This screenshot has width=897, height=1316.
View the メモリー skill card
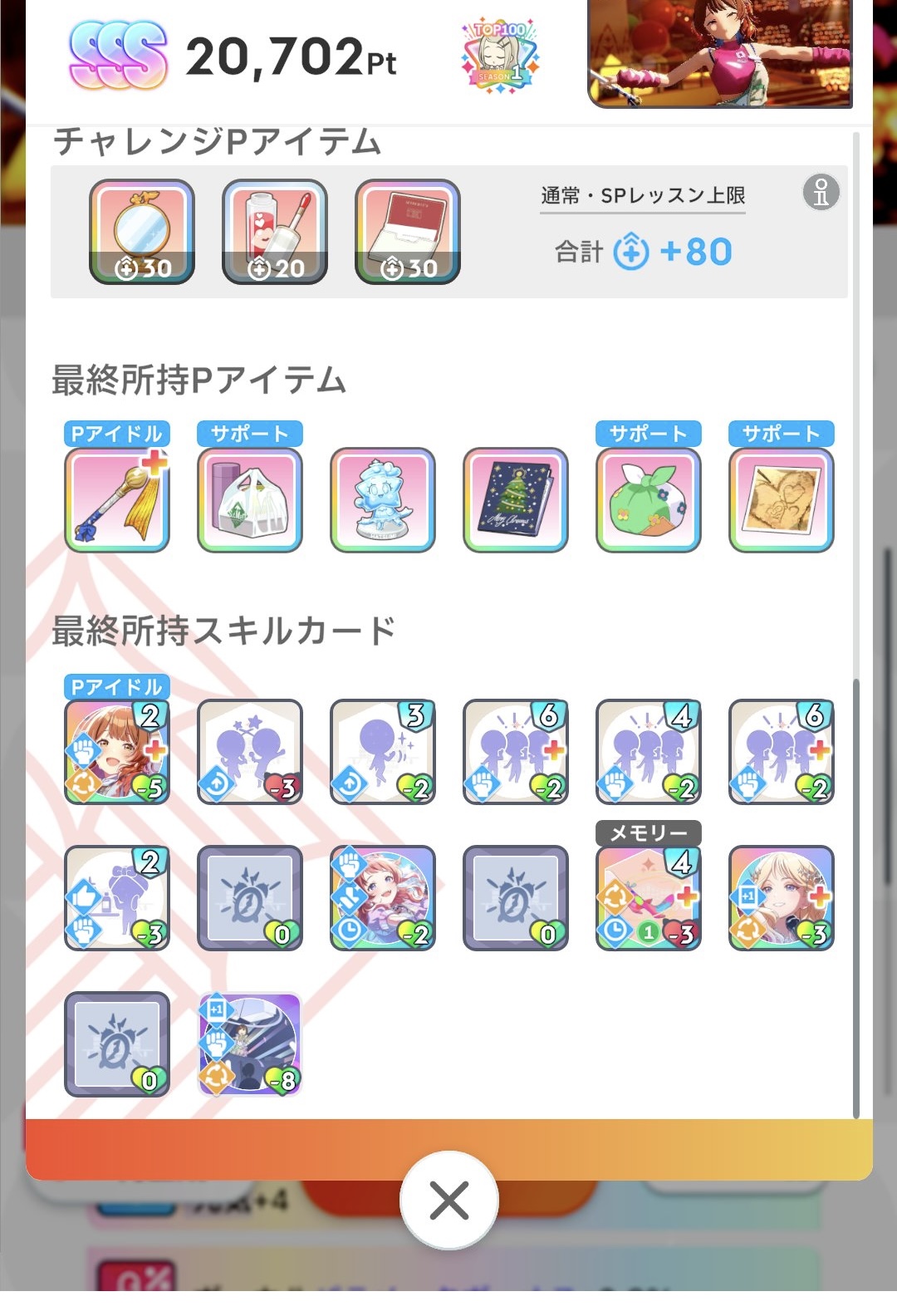[649, 898]
